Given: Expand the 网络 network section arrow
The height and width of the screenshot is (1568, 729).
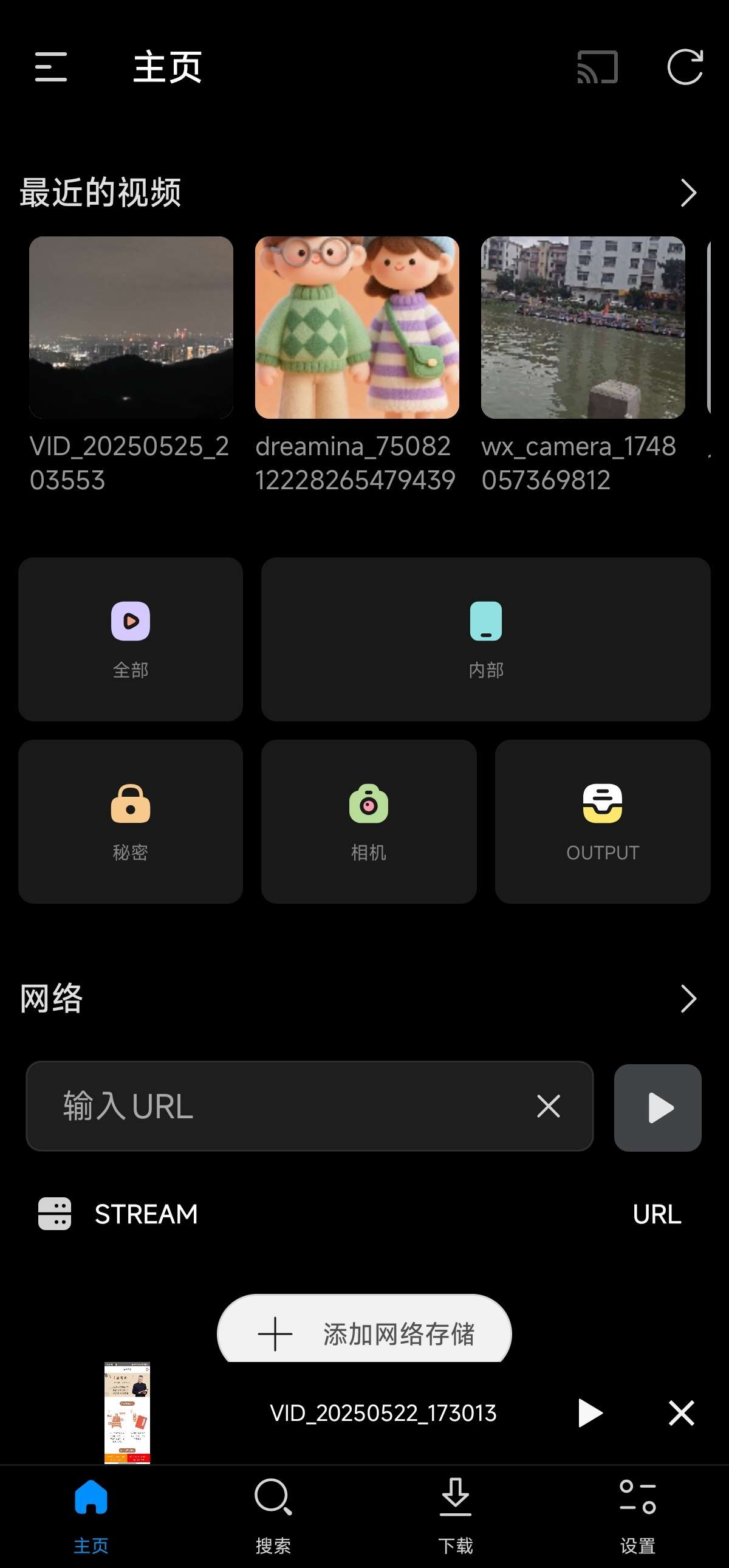Looking at the screenshot, I should click(x=688, y=999).
